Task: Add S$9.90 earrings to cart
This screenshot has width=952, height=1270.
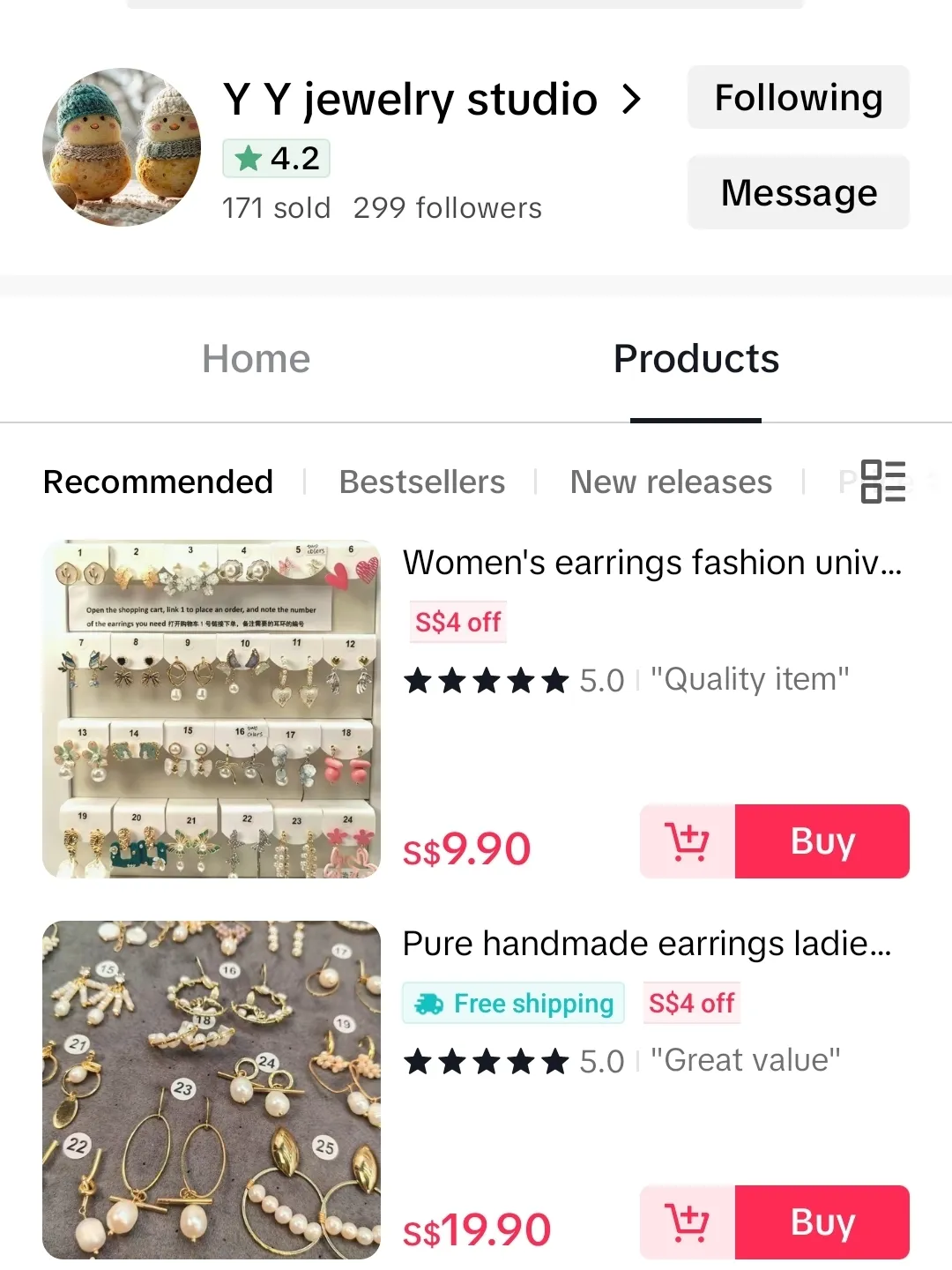Action: click(688, 841)
